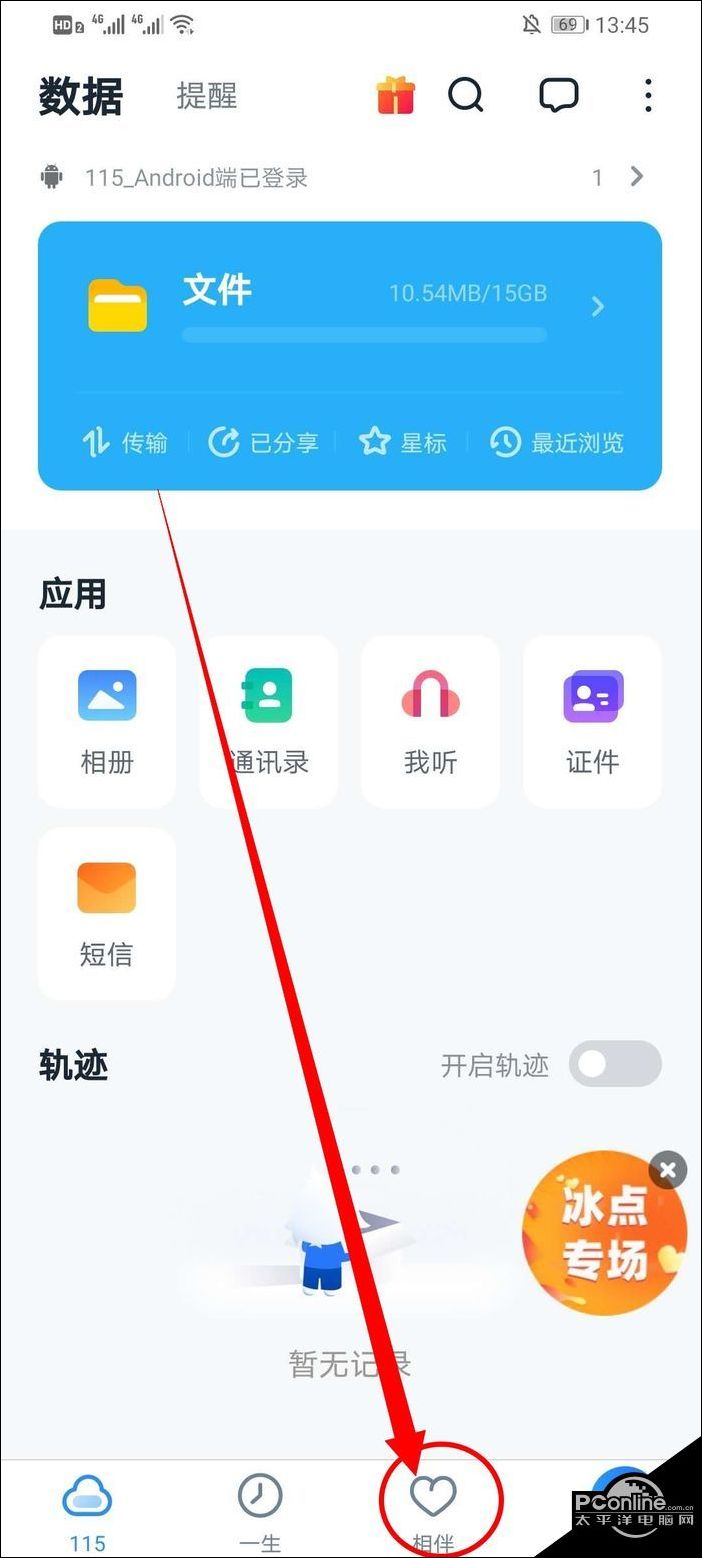The image size is (702, 1558).
Task: Open the gift box icon
Action: coord(396,96)
